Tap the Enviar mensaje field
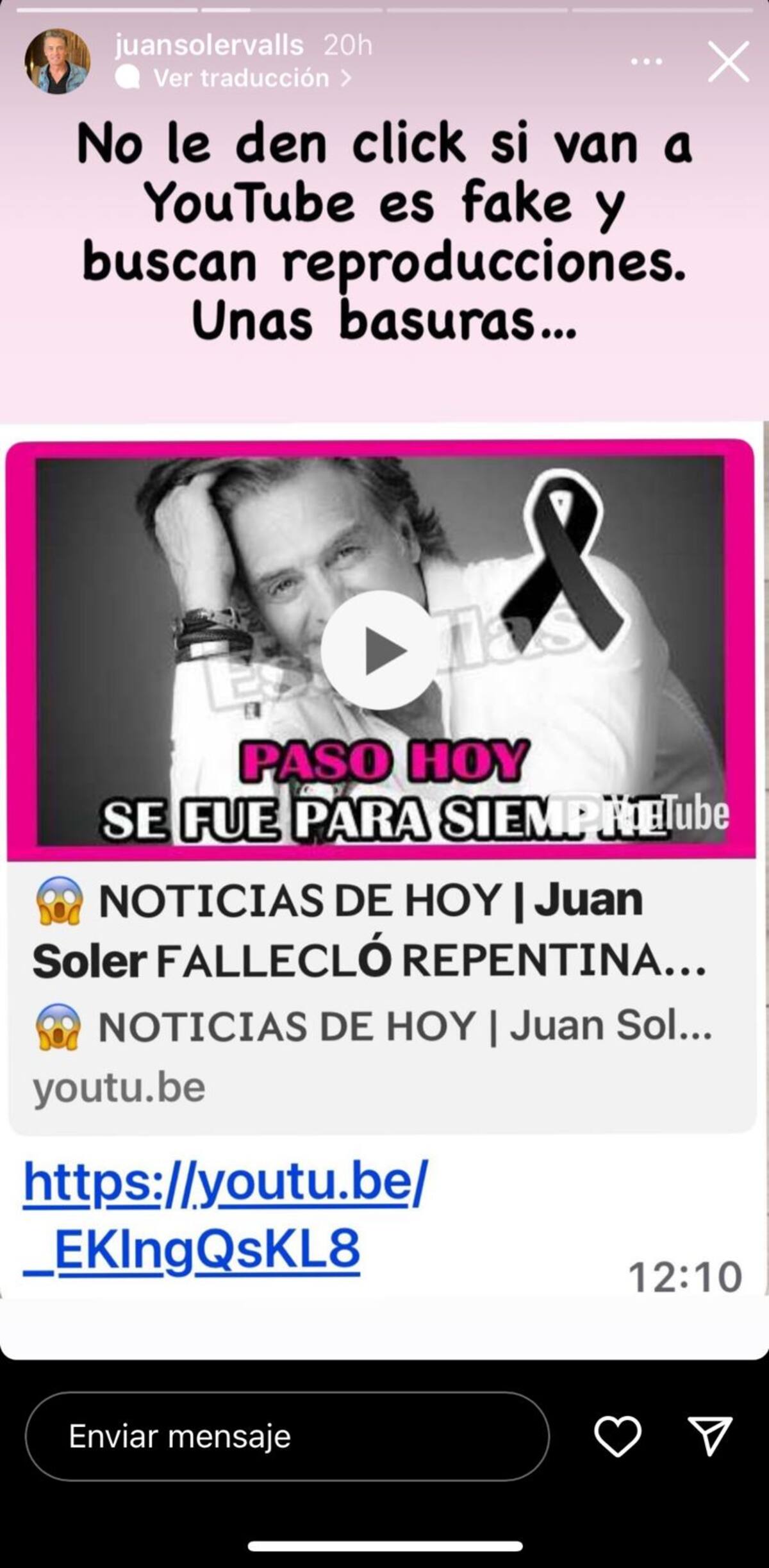 coord(286,1436)
